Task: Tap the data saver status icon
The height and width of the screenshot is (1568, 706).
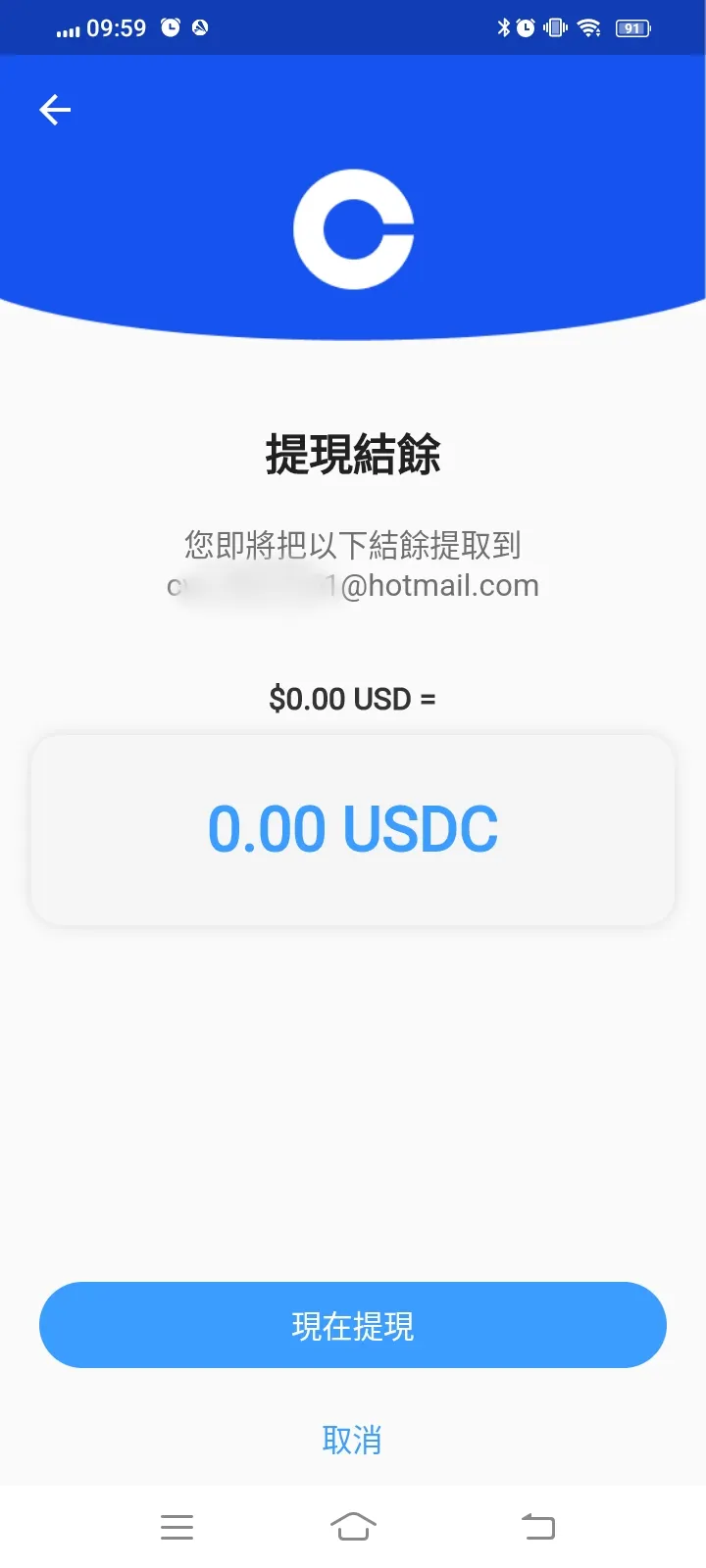Action: 201,27
